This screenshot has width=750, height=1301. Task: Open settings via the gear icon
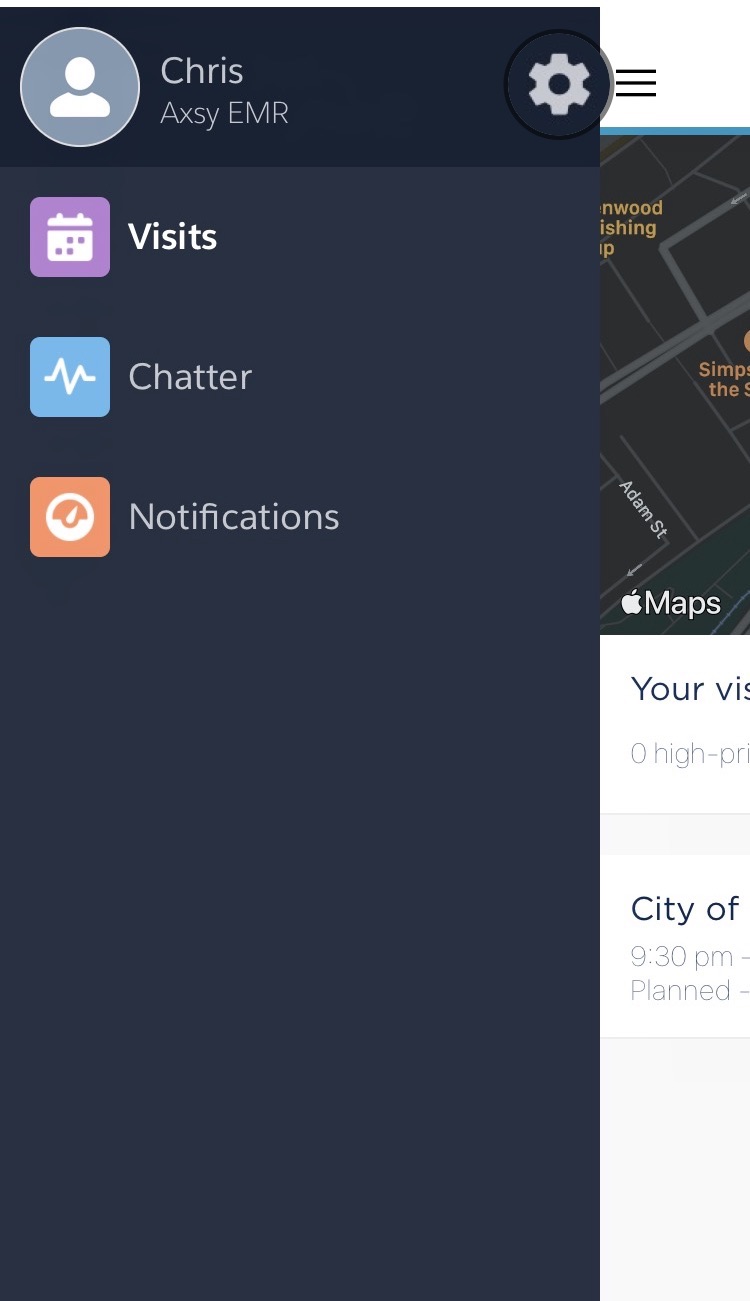pos(558,84)
